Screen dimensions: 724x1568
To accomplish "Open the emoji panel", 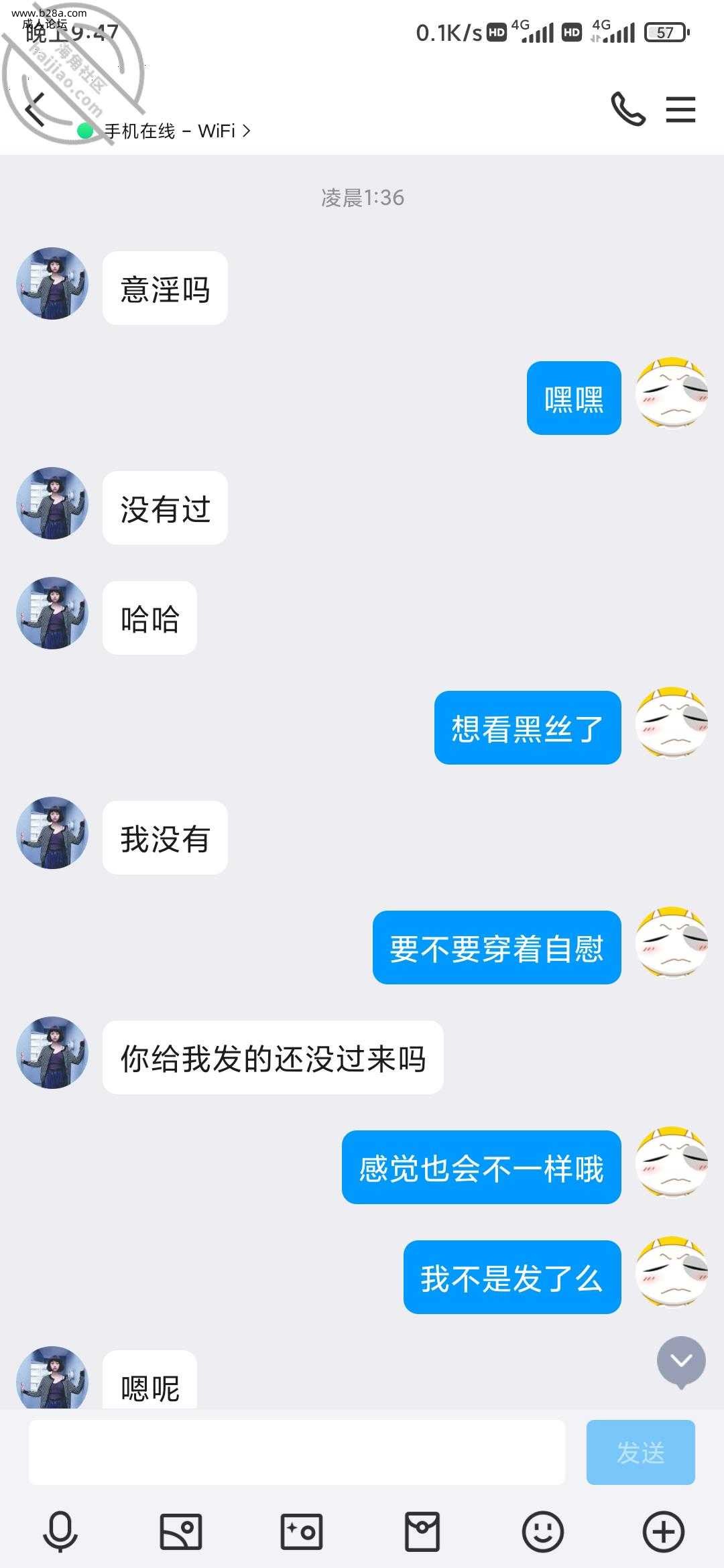I will point(543,1531).
